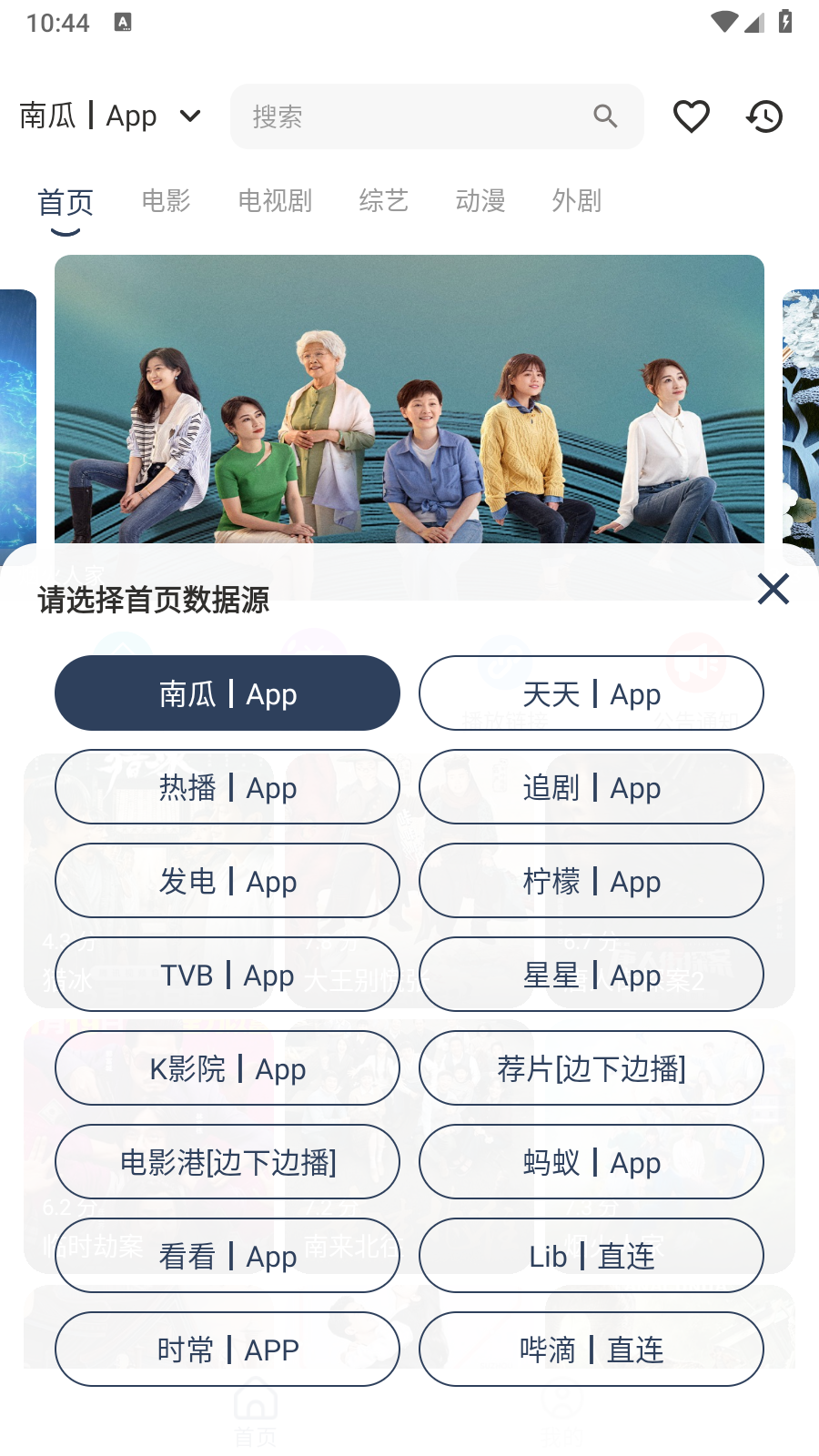The width and height of the screenshot is (819, 1456).
Task: Switch the source to 蚂蚁丨App
Action: coord(591,1162)
